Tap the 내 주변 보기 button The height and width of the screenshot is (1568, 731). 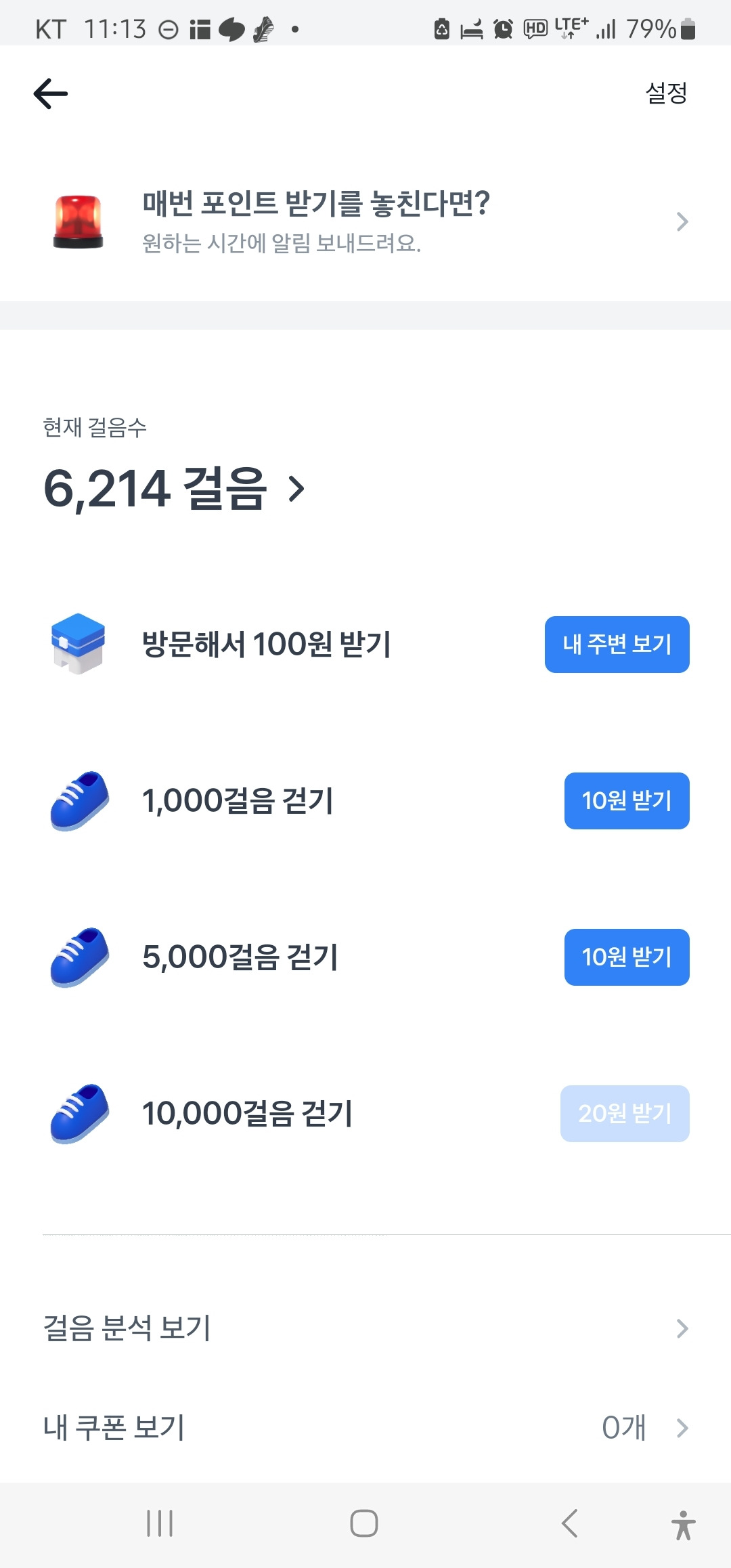point(617,645)
